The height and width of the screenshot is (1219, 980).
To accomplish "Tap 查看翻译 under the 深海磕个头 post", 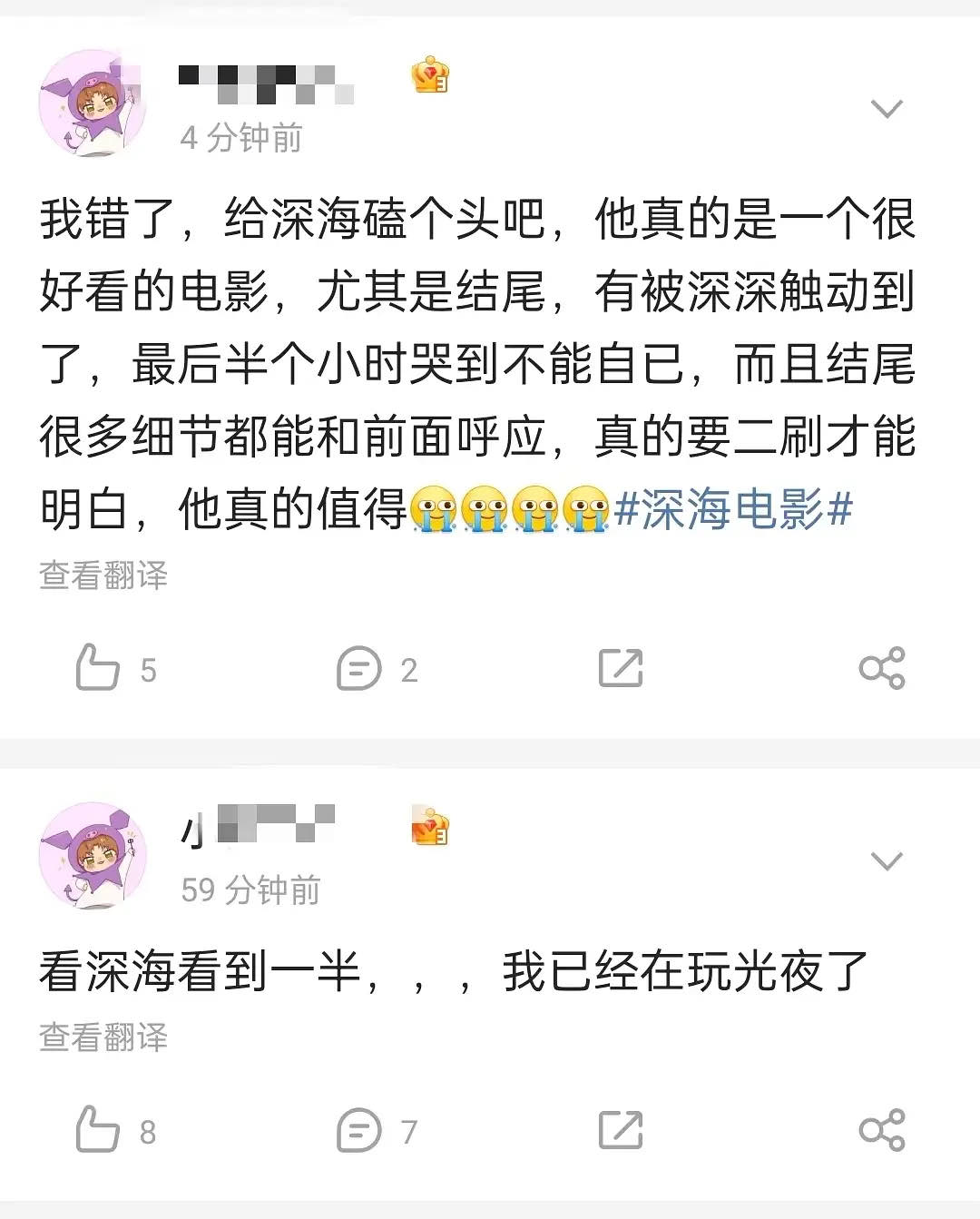I will pyautogui.click(x=103, y=575).
